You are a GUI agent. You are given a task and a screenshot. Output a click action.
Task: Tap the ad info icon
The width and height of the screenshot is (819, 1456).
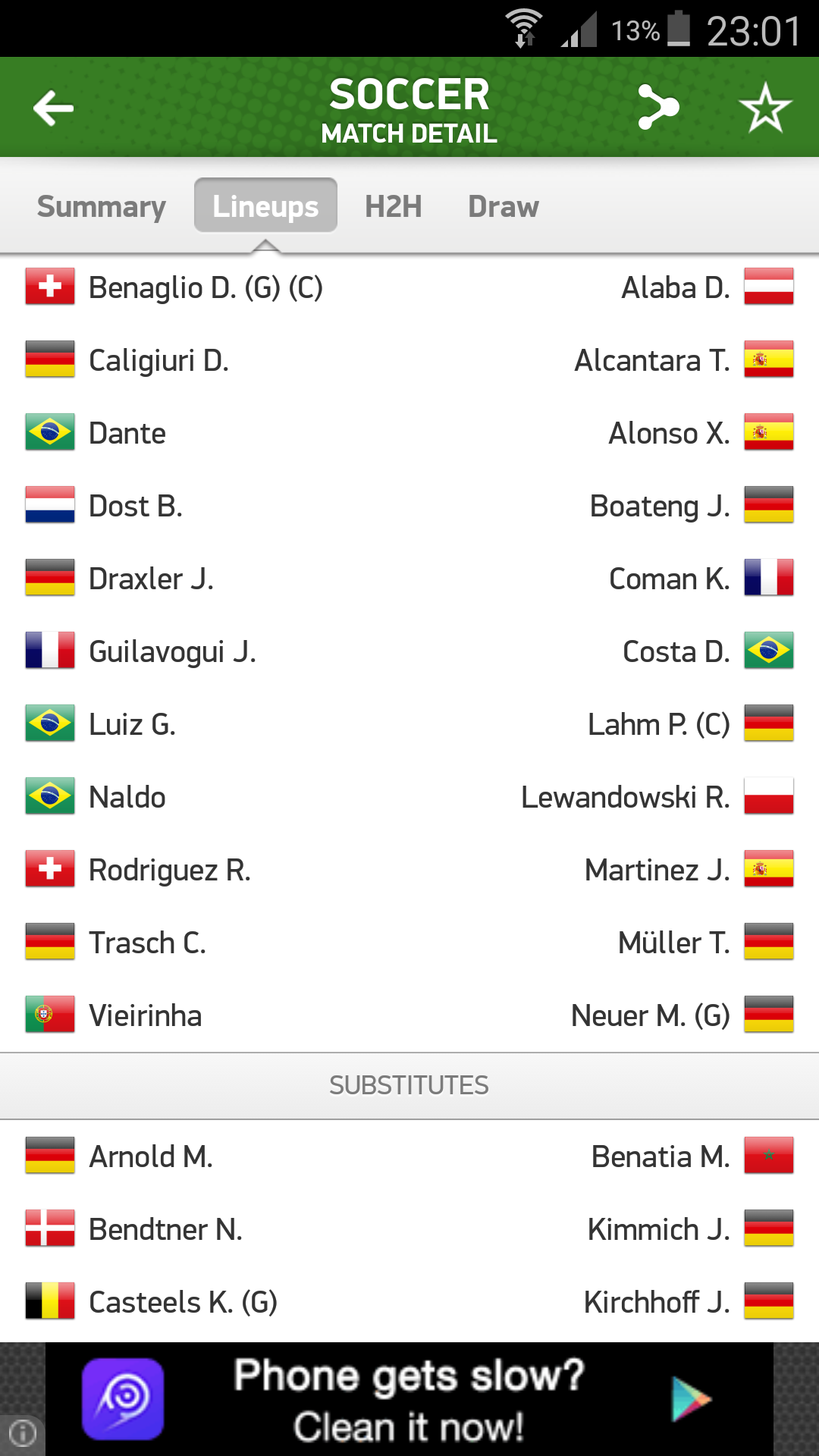pos(23,1433)
